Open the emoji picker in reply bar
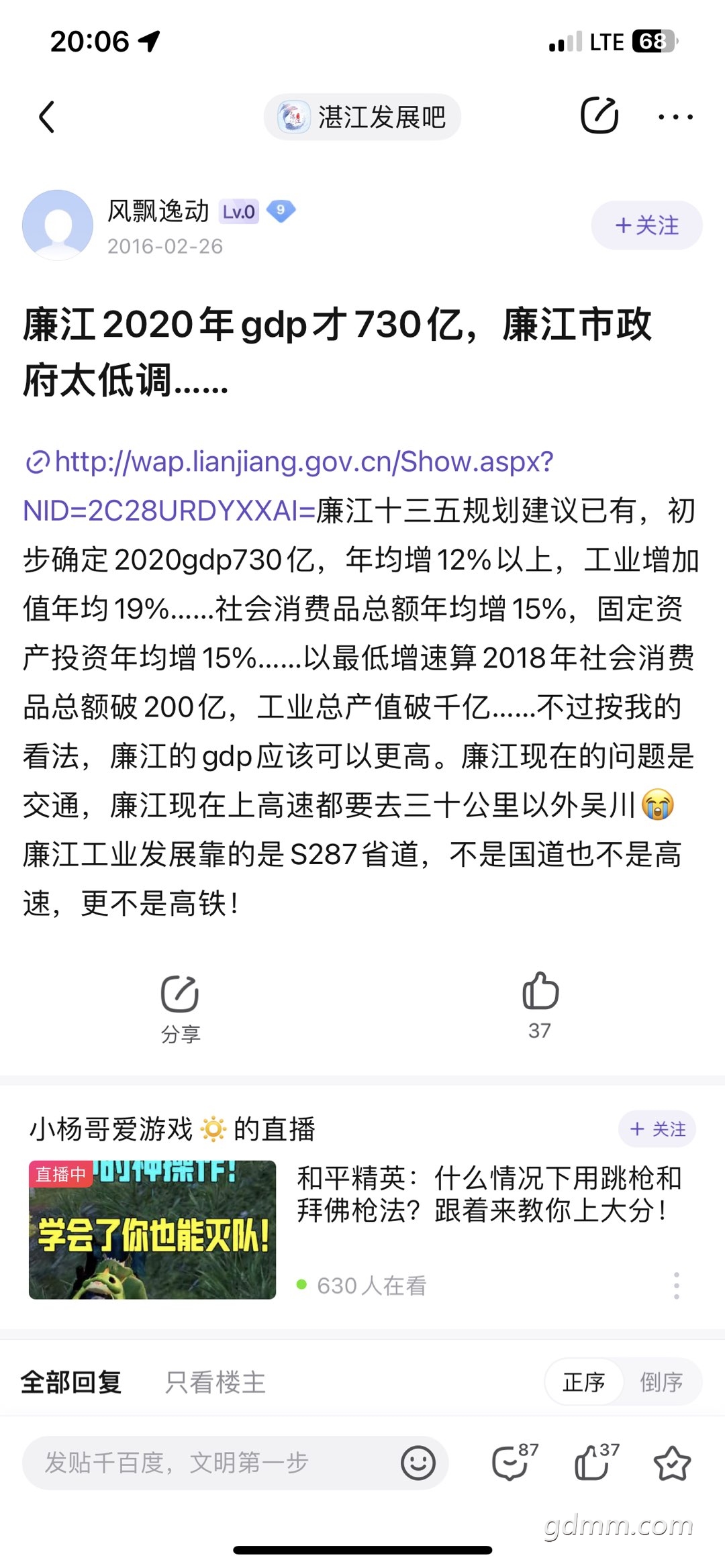Image resolution: width=725 pixels, height=1568 pixels. [x=418, y=1463]
